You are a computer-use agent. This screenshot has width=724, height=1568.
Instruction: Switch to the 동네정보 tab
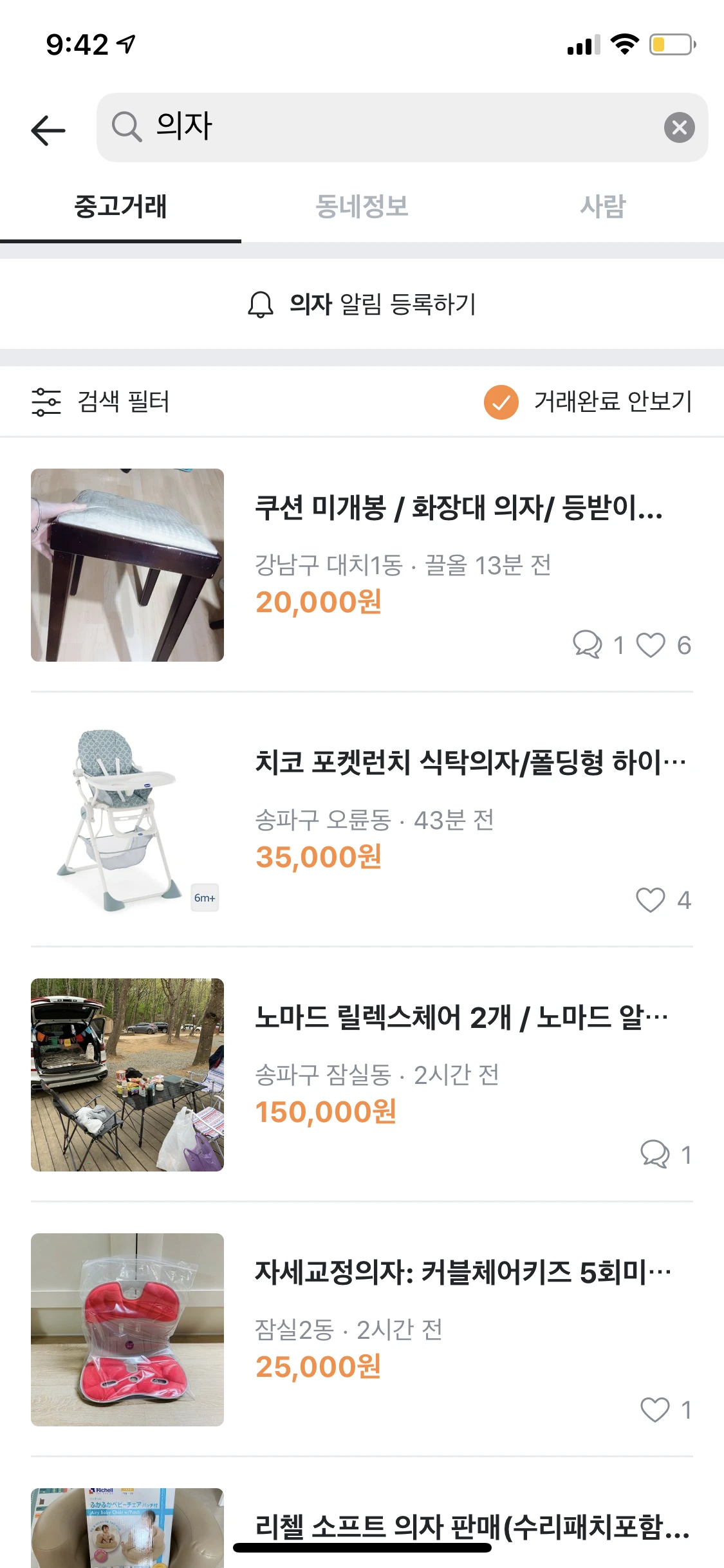click(x=362, y=207)
